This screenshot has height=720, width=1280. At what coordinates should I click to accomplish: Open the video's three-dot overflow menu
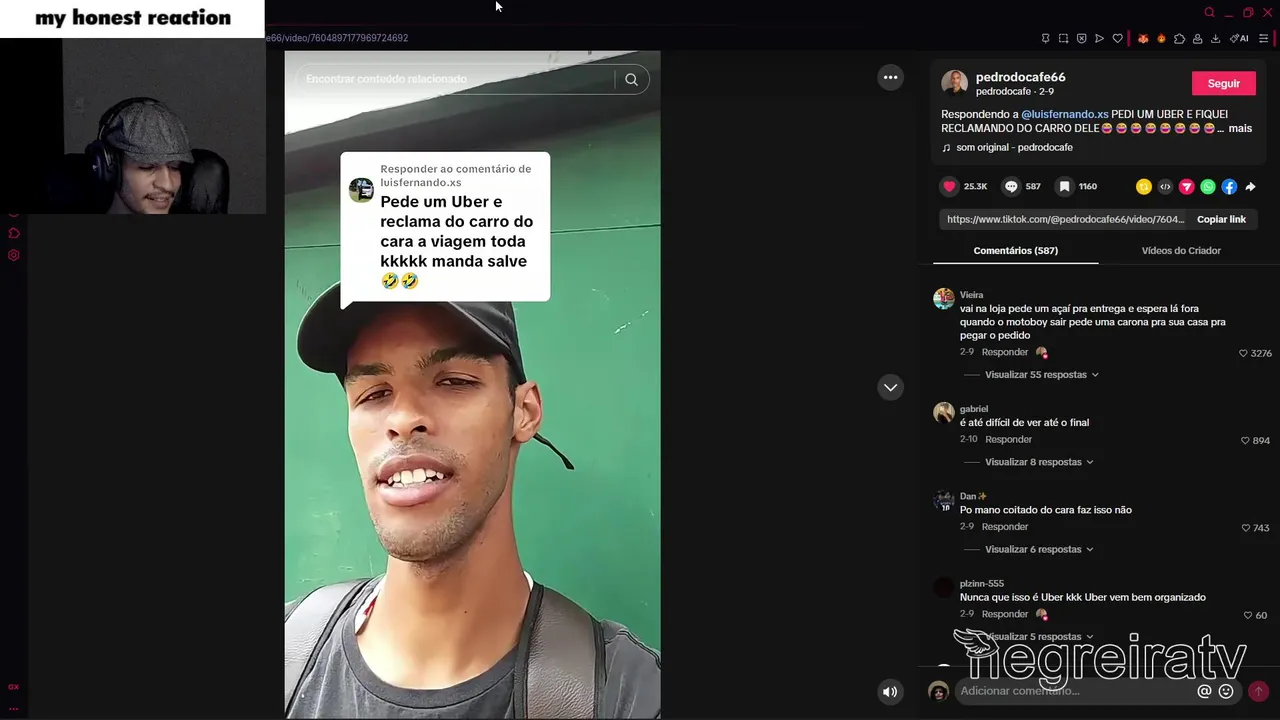pyautogui.click(x=890, y=77)
